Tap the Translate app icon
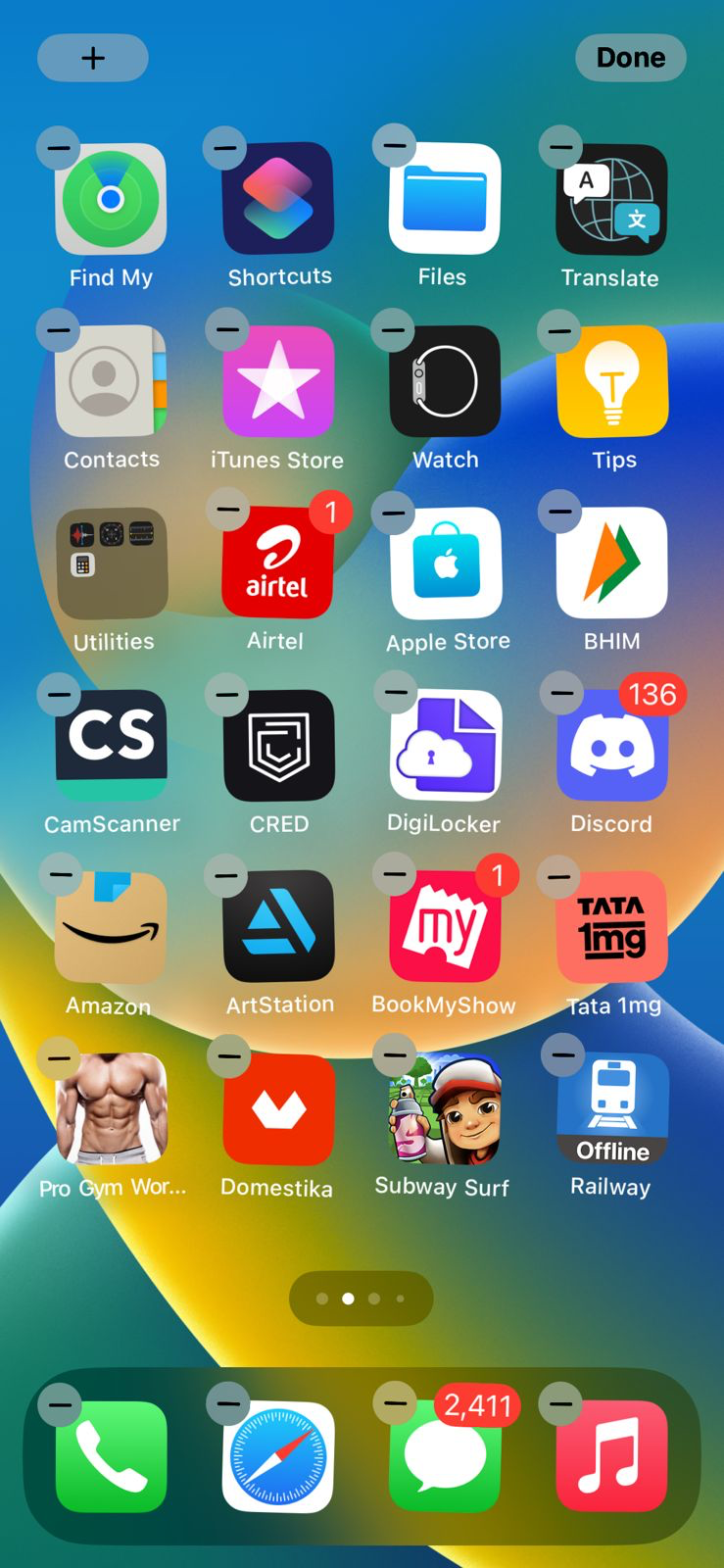This screenshot has height=1568, width=724. (x=611, y=199)
